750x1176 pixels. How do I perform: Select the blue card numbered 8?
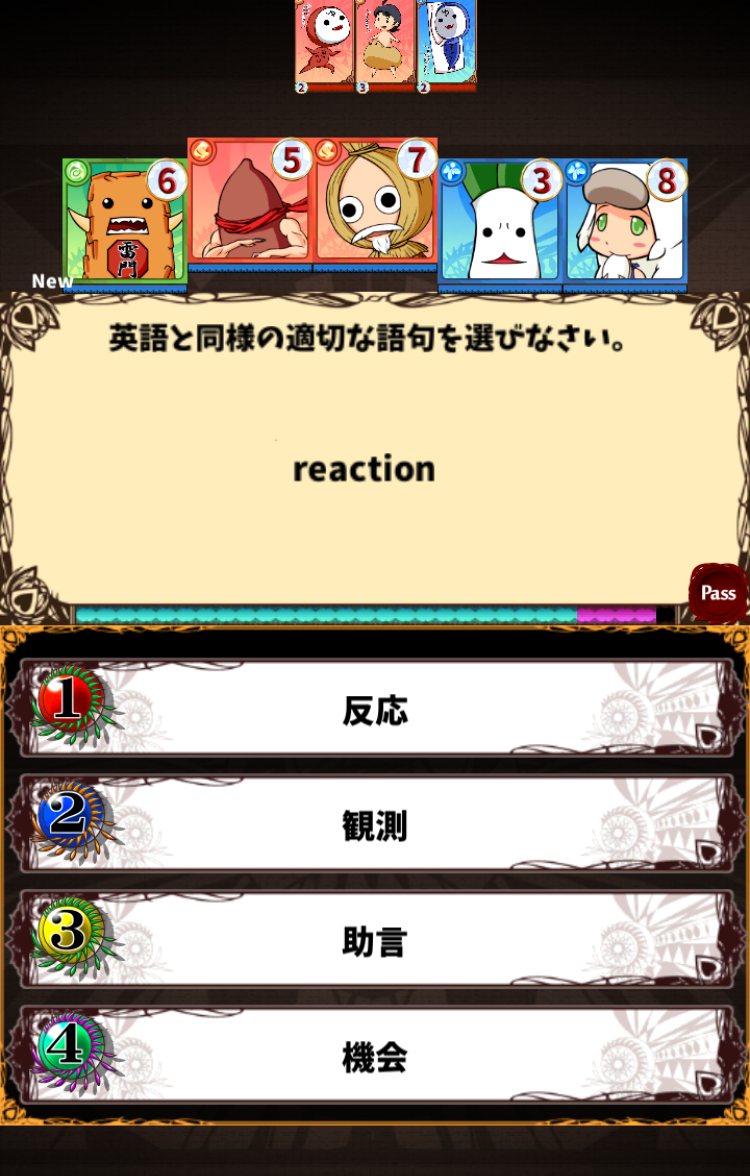pos(625,223)
